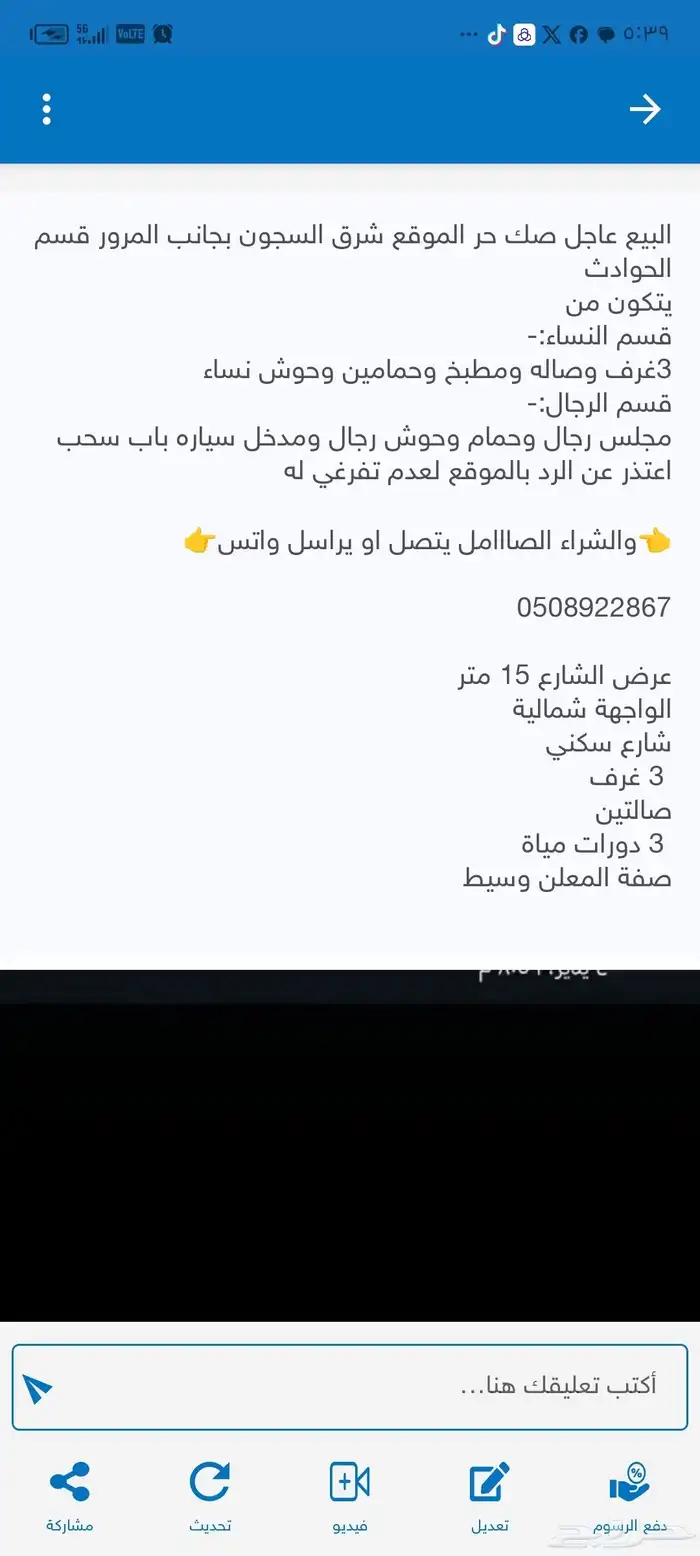Open the three-dot overflow menu
700x1556 pixels.
47,109
